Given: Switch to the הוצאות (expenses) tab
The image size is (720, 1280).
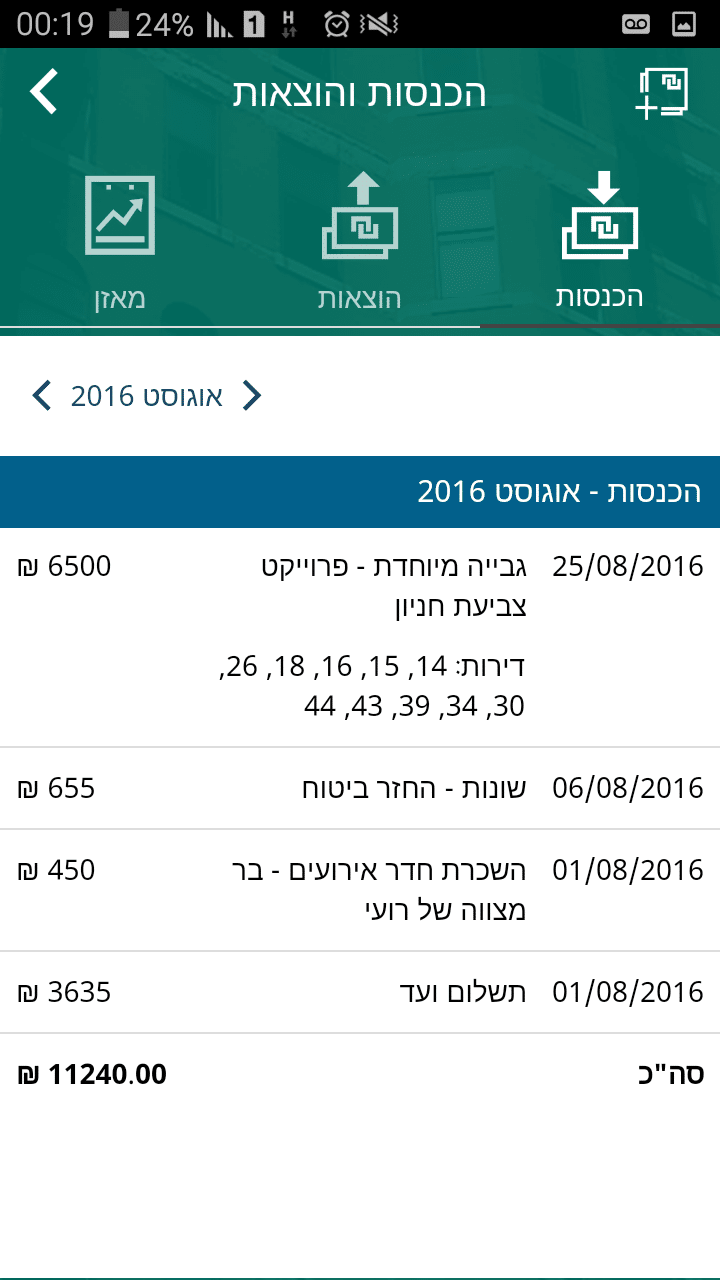Looking at the screenshot, I should (x=360, y=240).
